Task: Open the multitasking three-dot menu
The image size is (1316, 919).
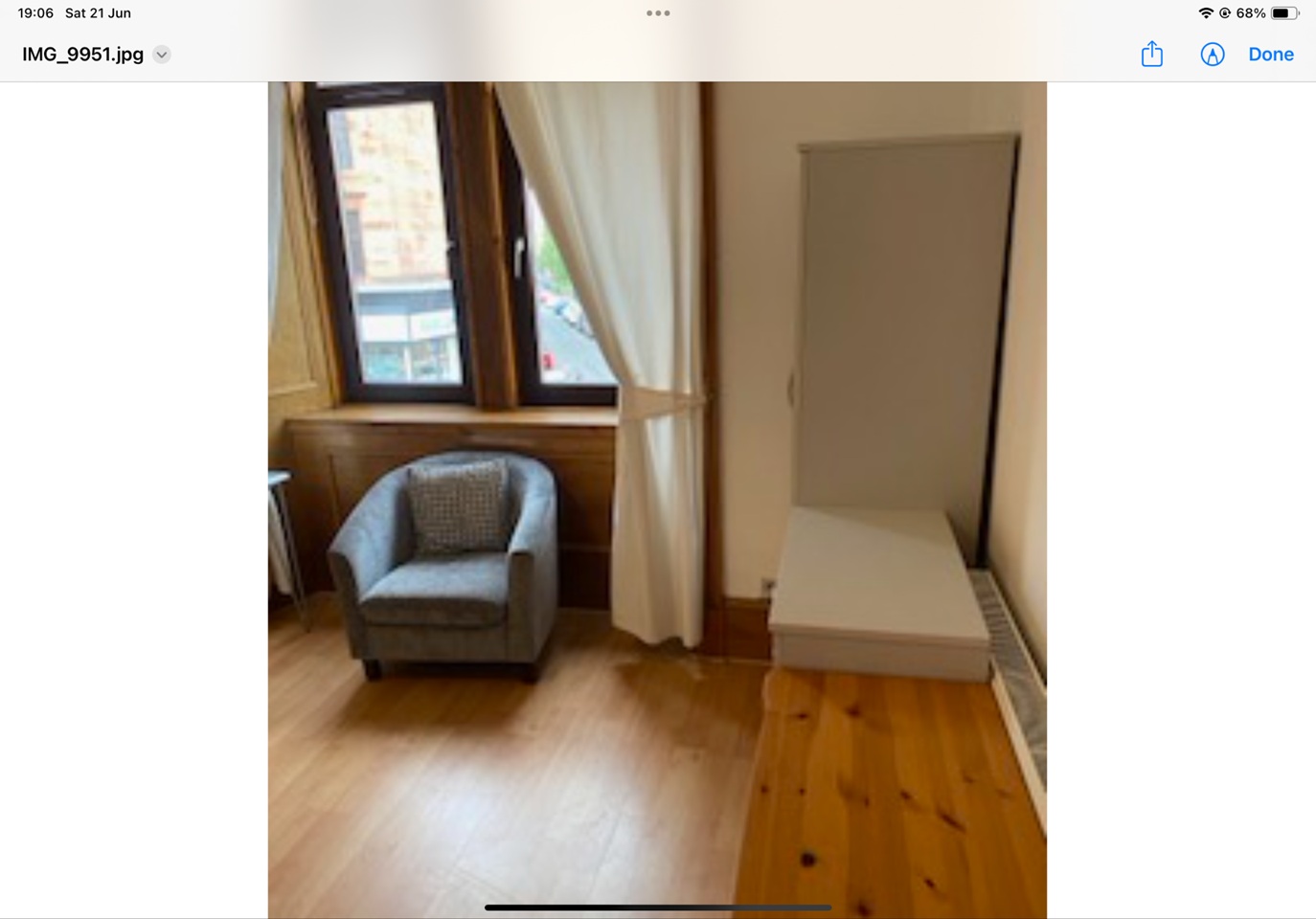Action: coord(658,13)
